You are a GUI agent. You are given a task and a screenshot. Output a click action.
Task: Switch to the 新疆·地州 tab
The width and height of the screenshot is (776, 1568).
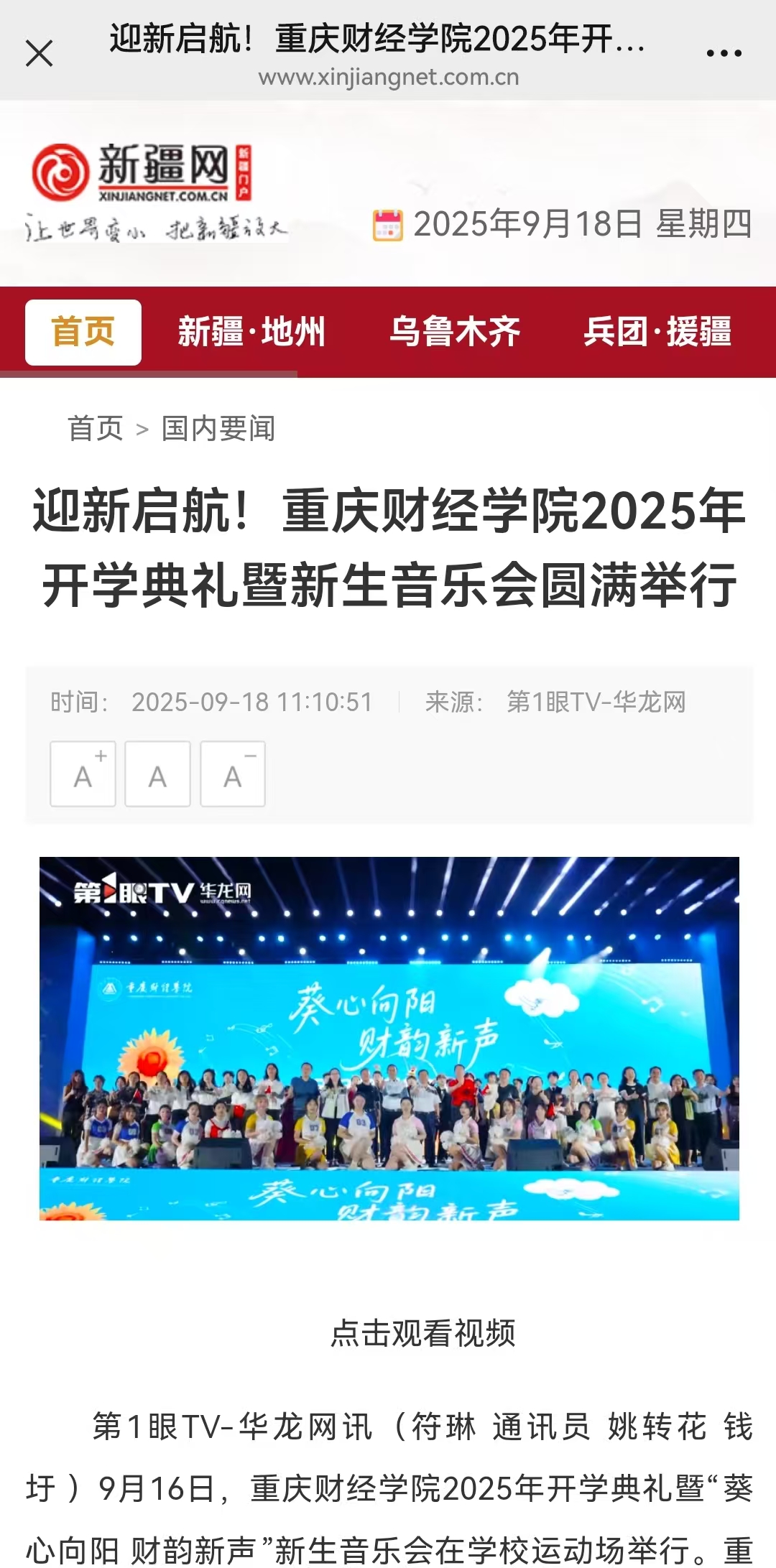point(251,332)
